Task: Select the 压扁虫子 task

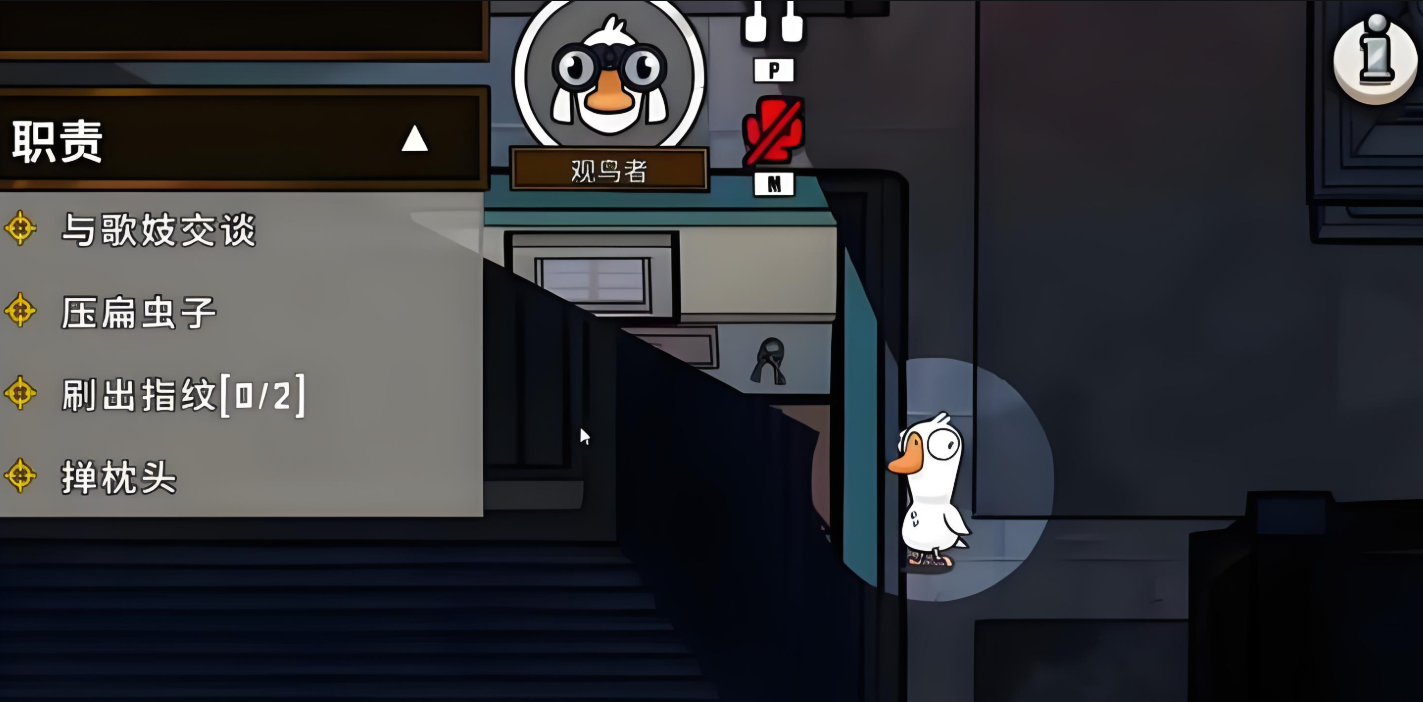Action: point(138,313)
